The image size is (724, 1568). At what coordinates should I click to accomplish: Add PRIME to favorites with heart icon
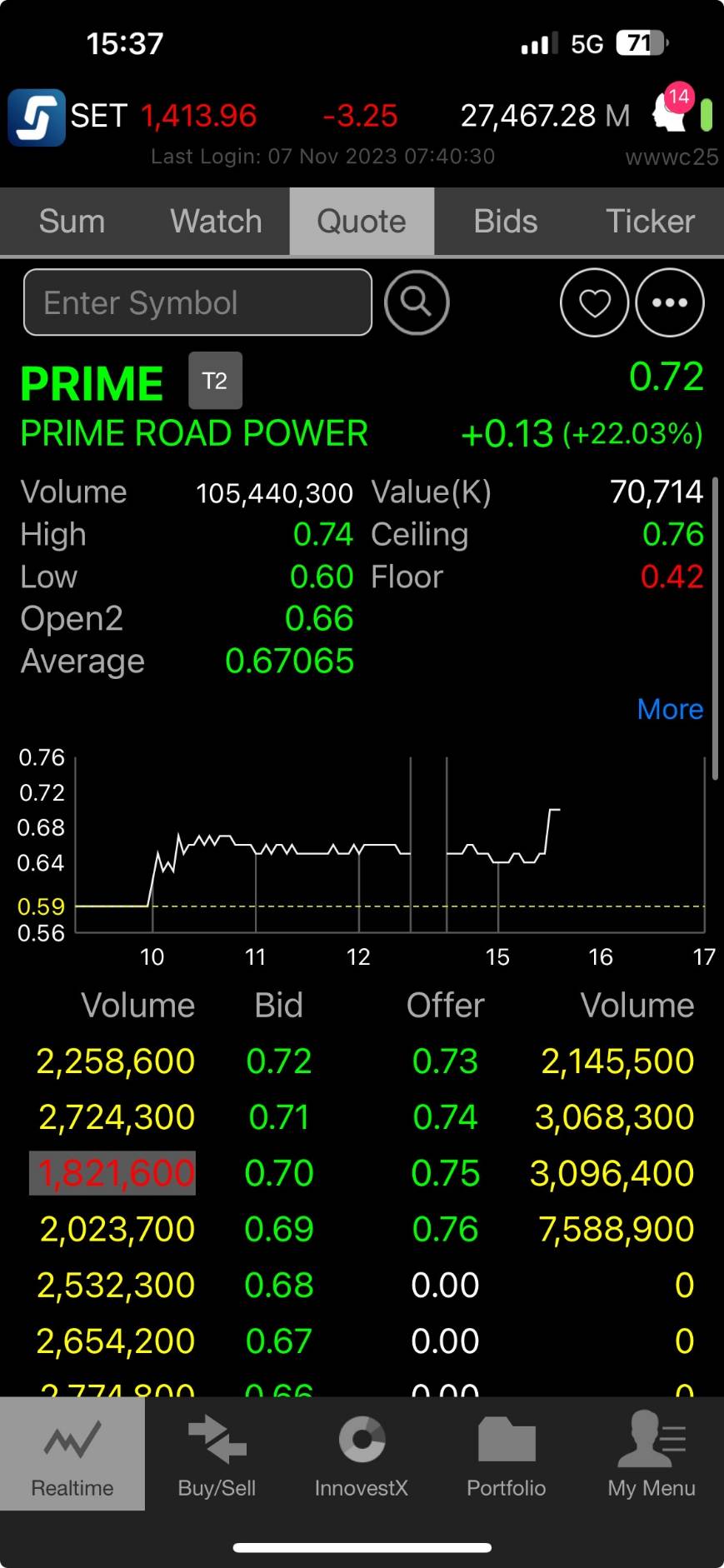point(594,302)
